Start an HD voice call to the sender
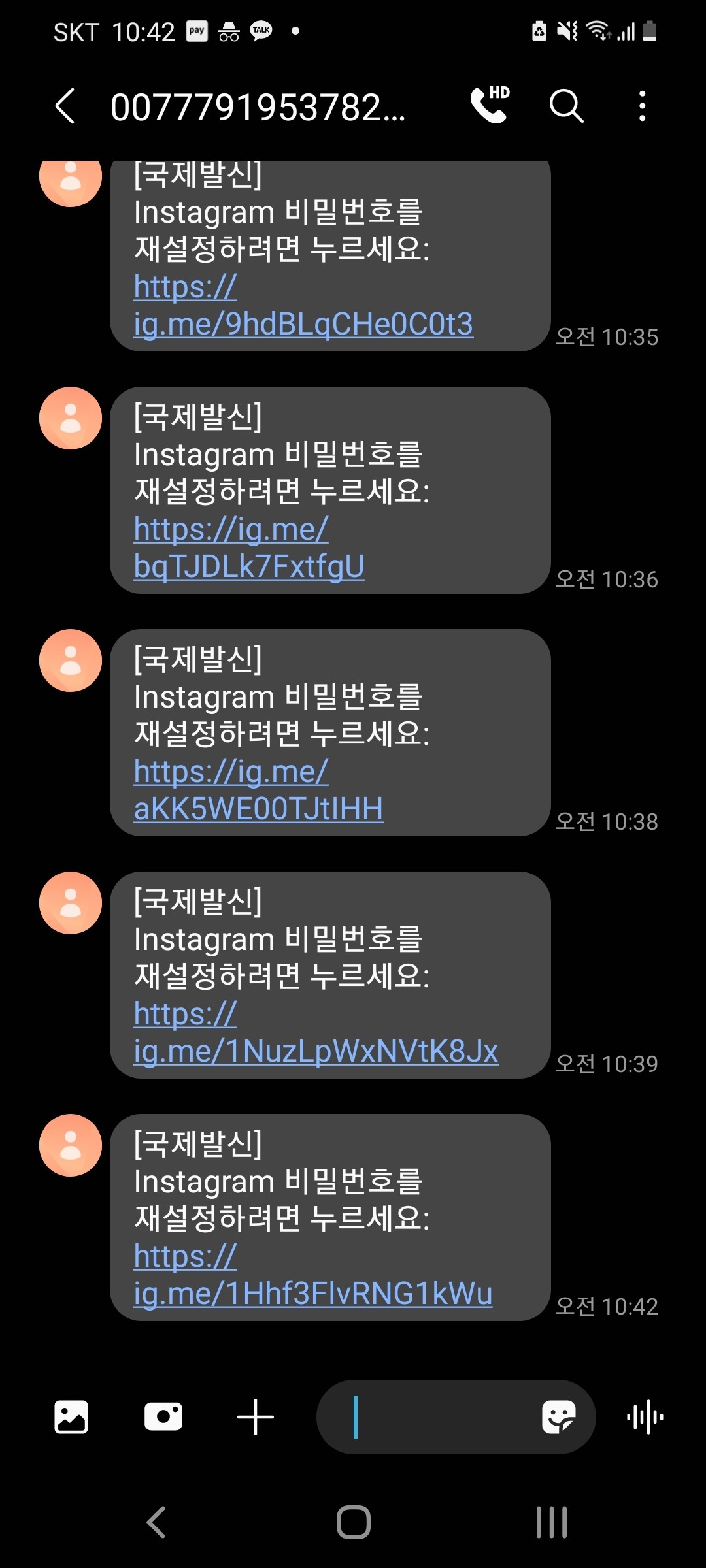The width and height of the screenshot is (706, 1568). [x=489, y=105]
